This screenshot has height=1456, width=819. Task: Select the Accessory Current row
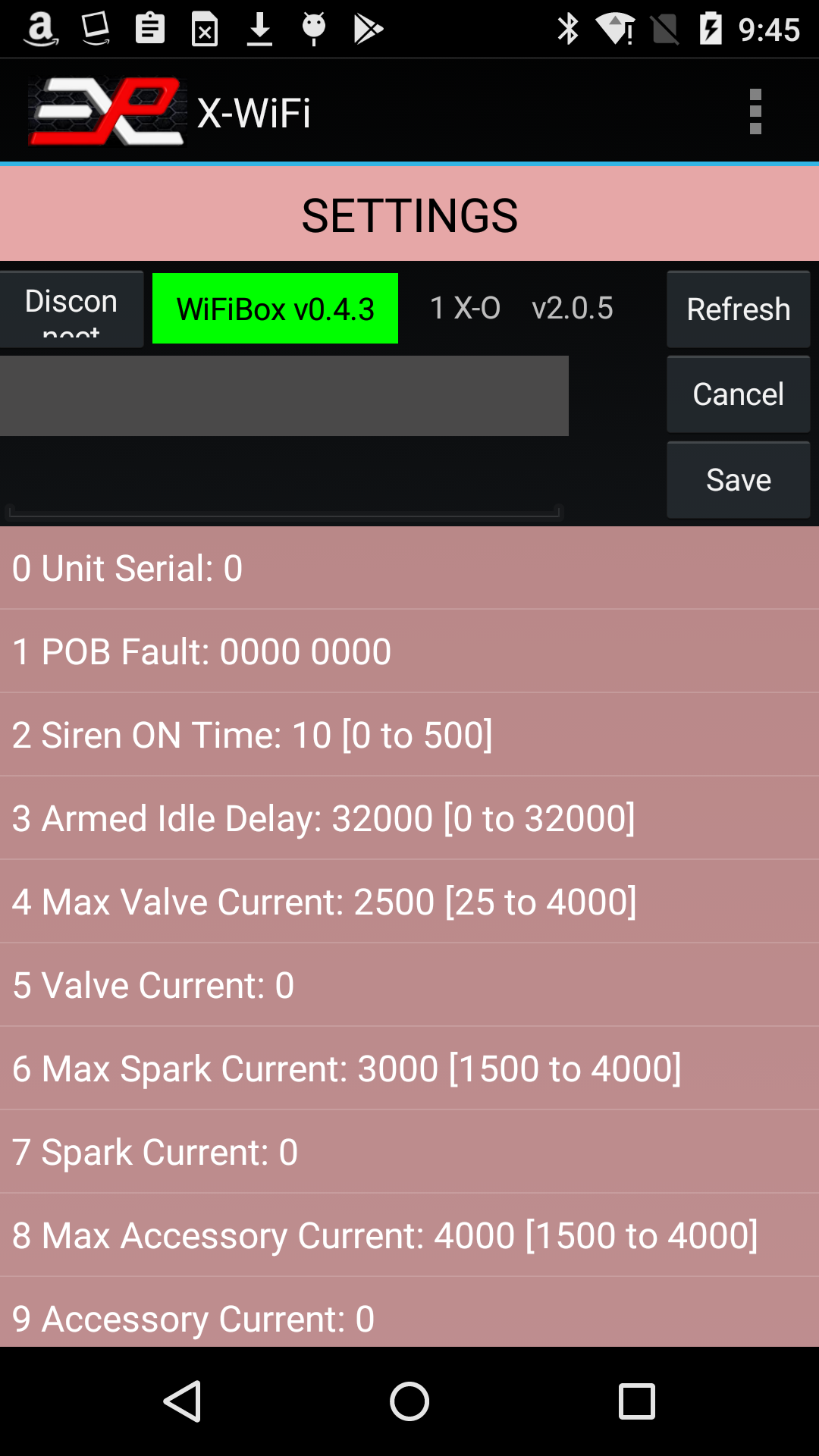pos(409,1316)
